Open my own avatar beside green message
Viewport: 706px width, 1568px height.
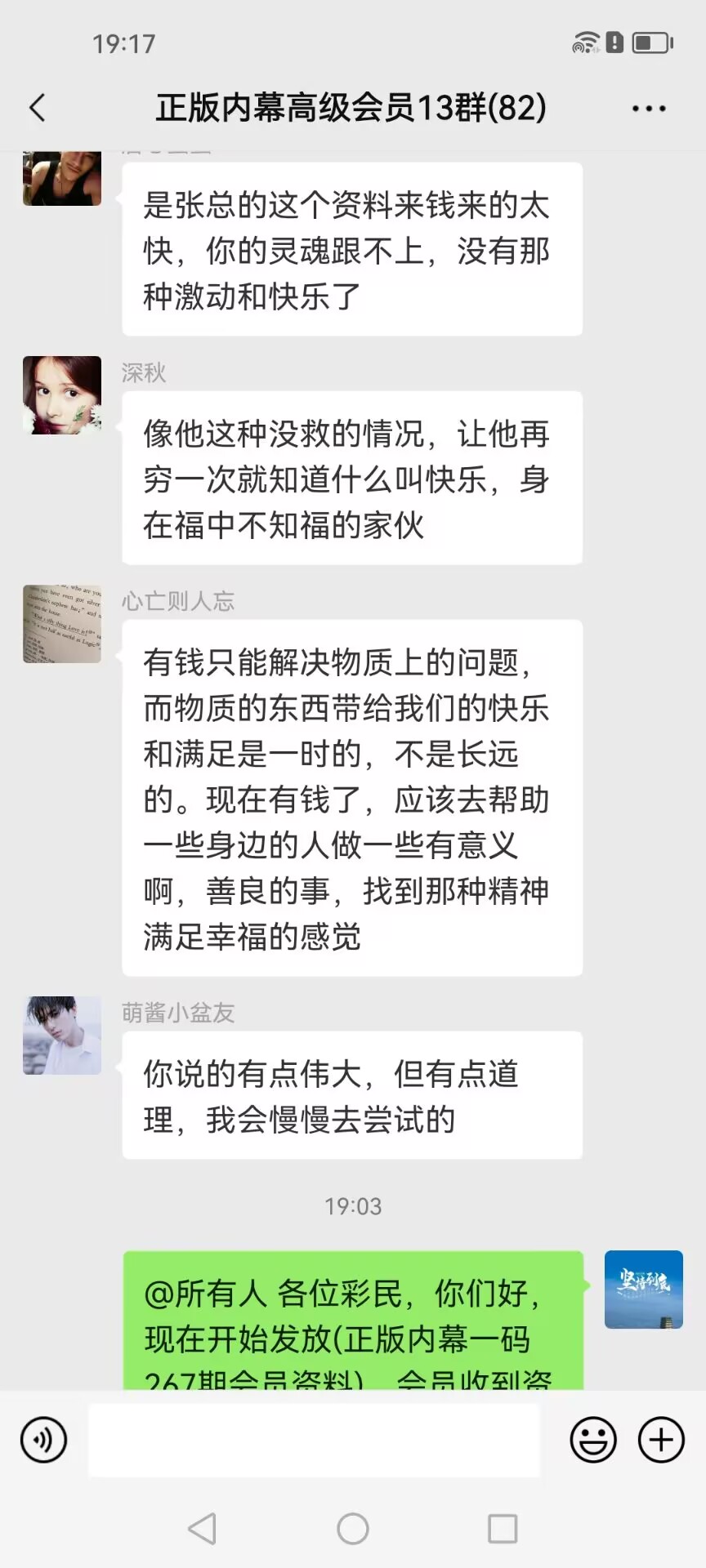pyautogui.click(x=644, y=1290)
